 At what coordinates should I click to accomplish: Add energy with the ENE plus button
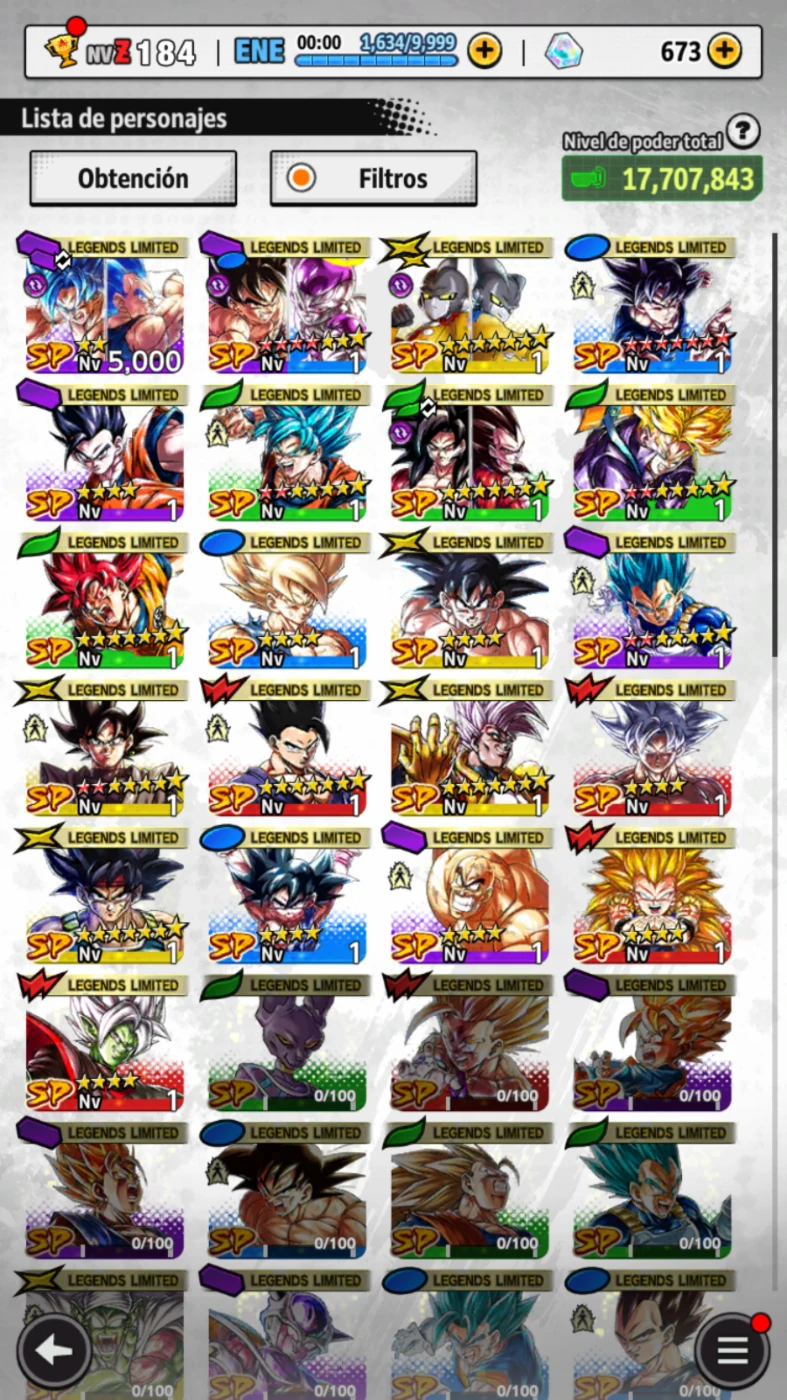485,50
